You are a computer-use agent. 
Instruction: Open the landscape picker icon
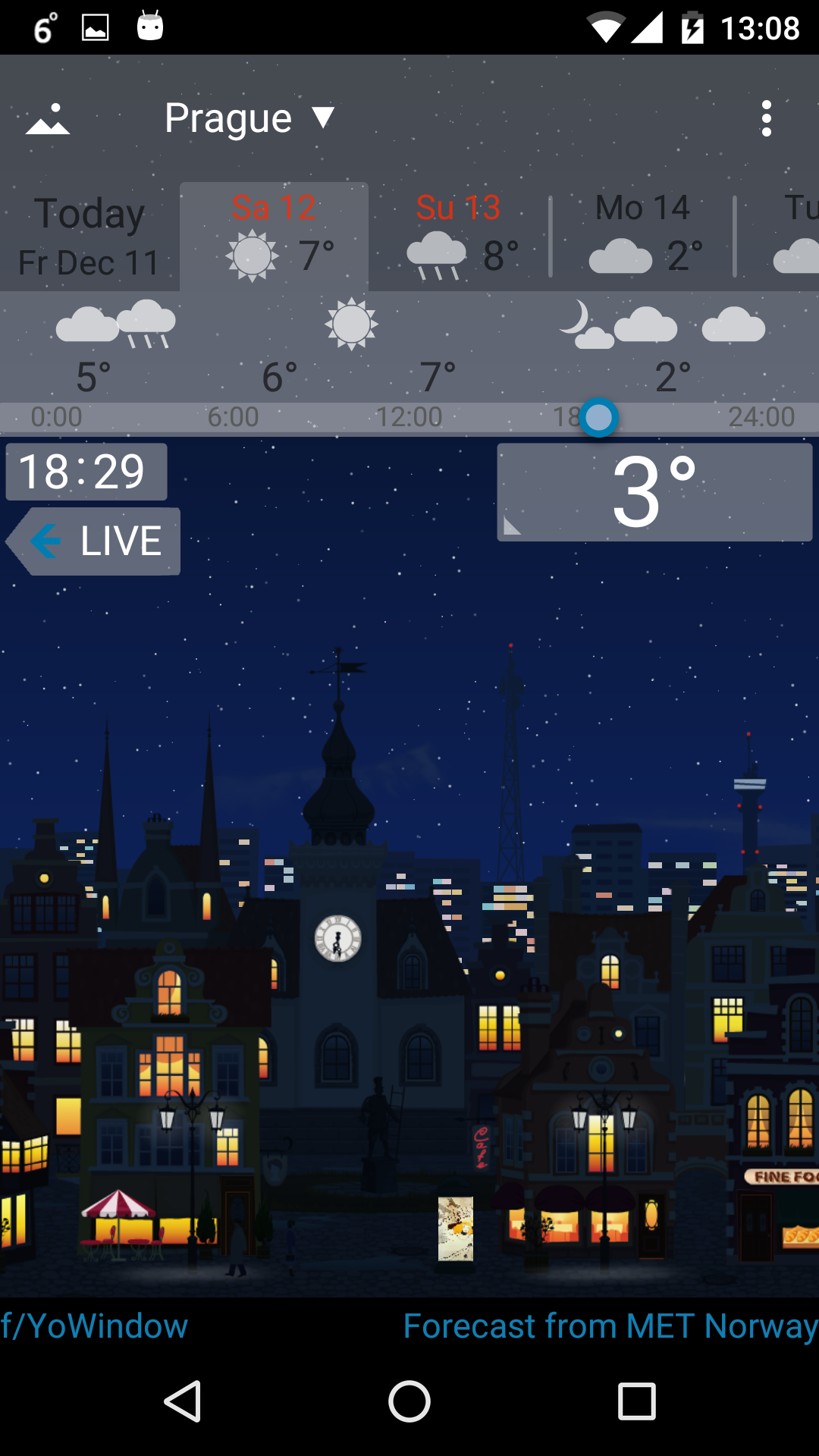tap(48, 119)
